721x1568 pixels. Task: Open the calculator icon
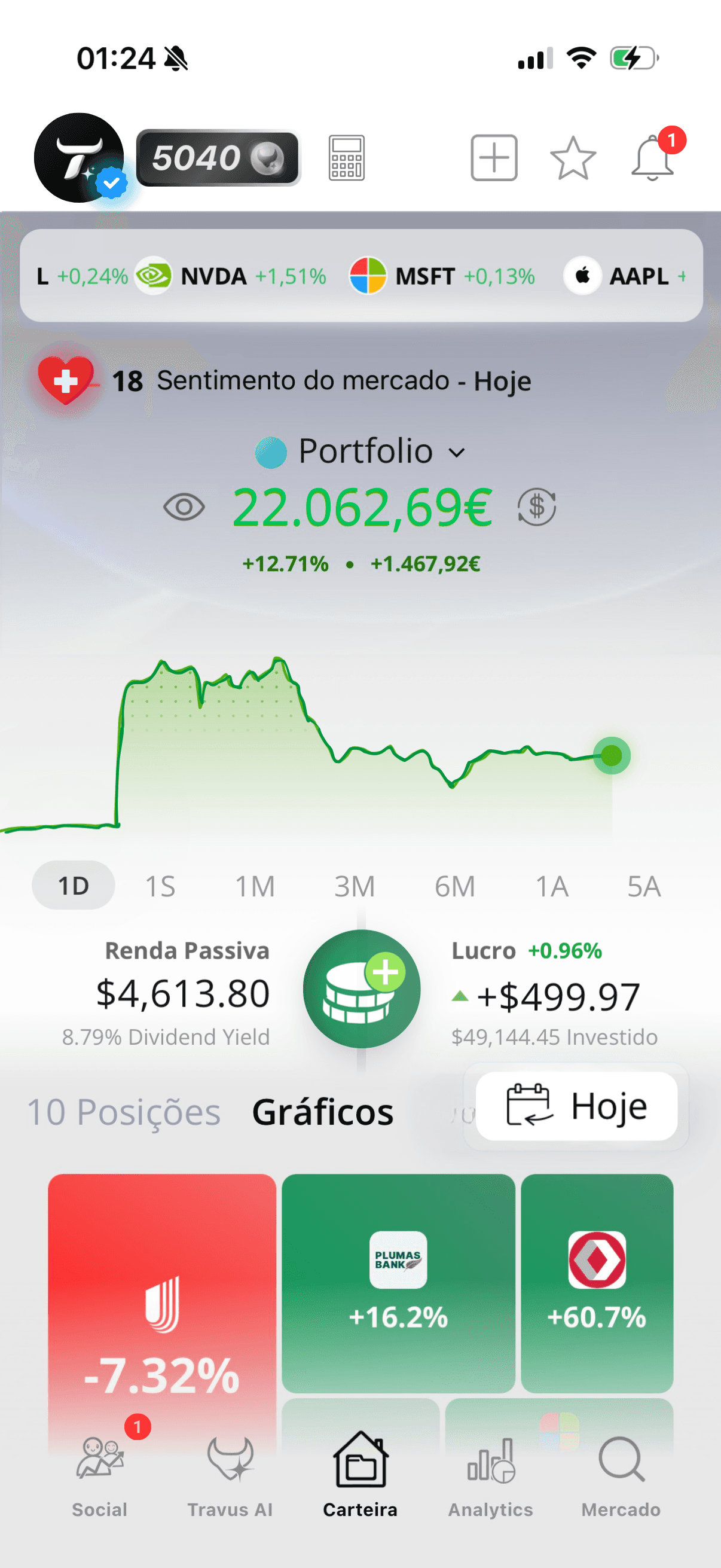click(x=346, y=158)
